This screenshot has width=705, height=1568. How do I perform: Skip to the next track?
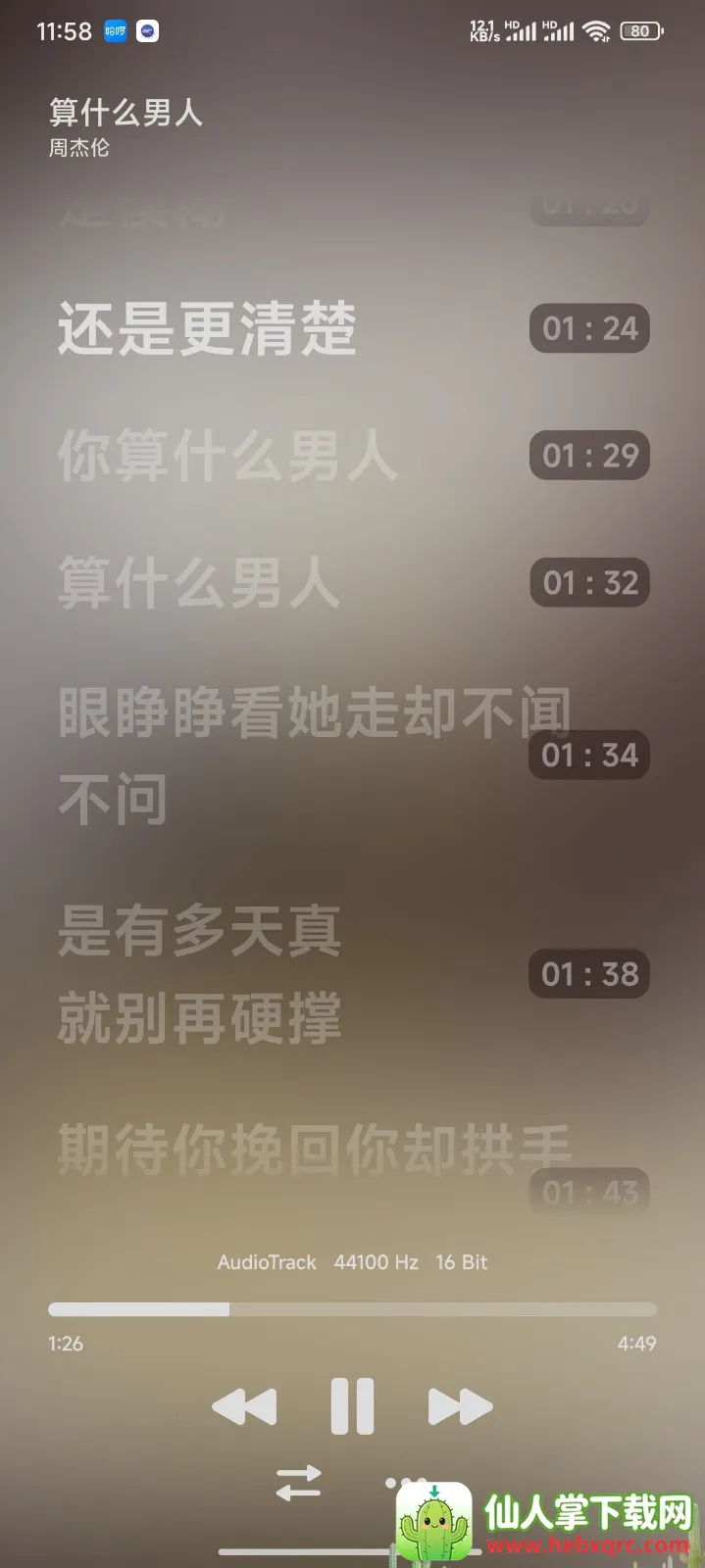(x=460, y=1407)
